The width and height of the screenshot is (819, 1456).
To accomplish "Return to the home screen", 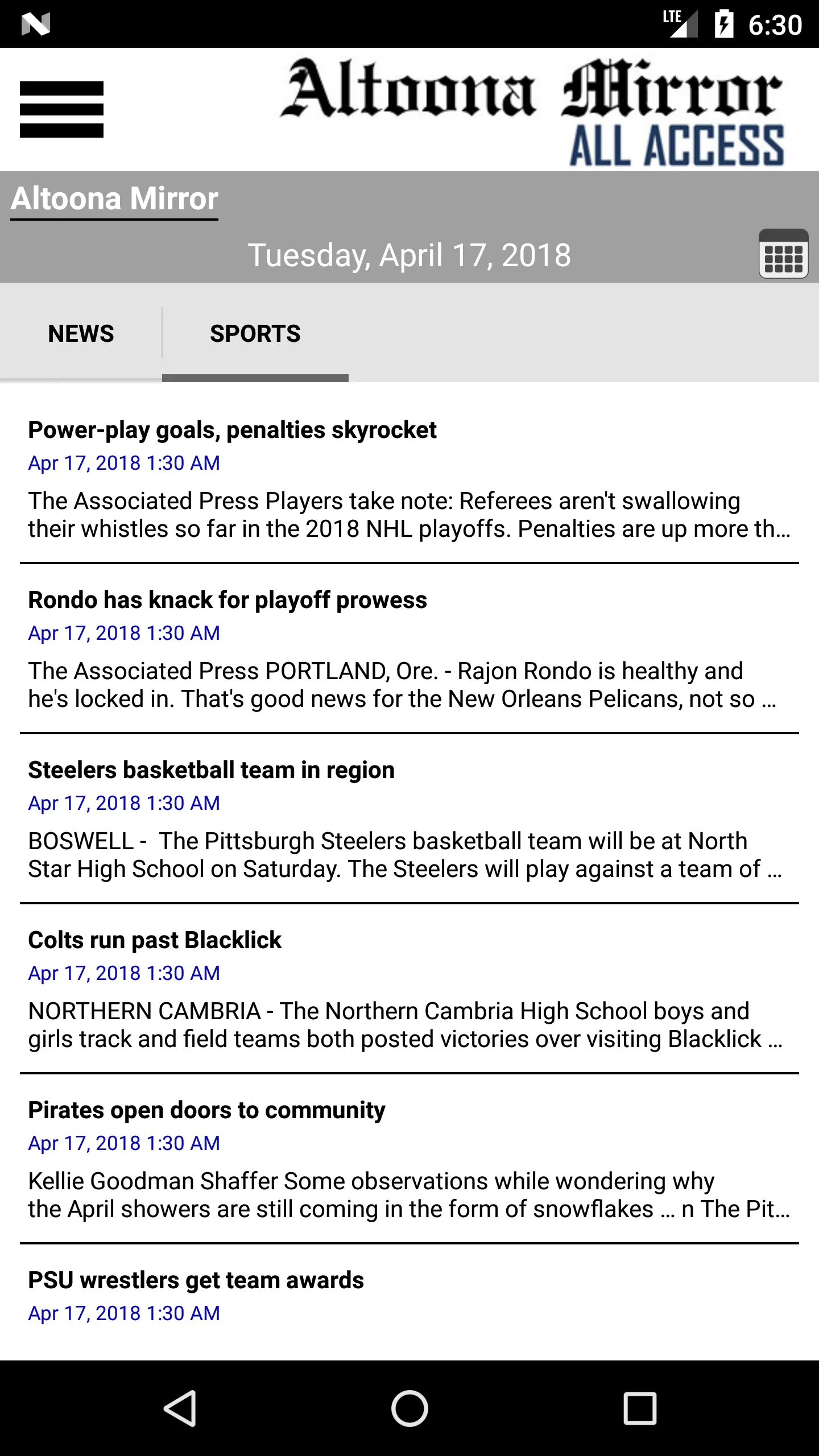I will (x=409, y=1408).
